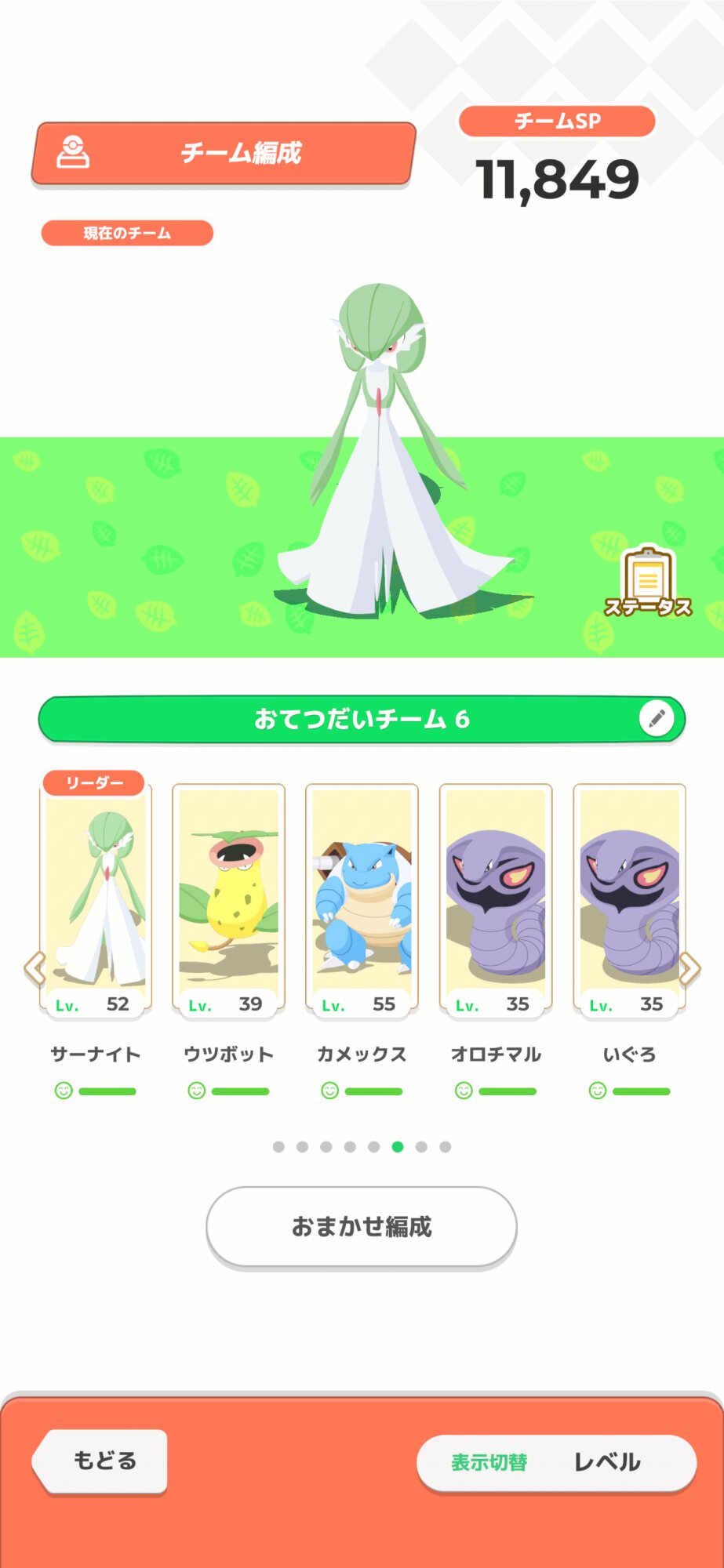
Task: Go back with the もどる button
Action: (x=102, y=1461)
